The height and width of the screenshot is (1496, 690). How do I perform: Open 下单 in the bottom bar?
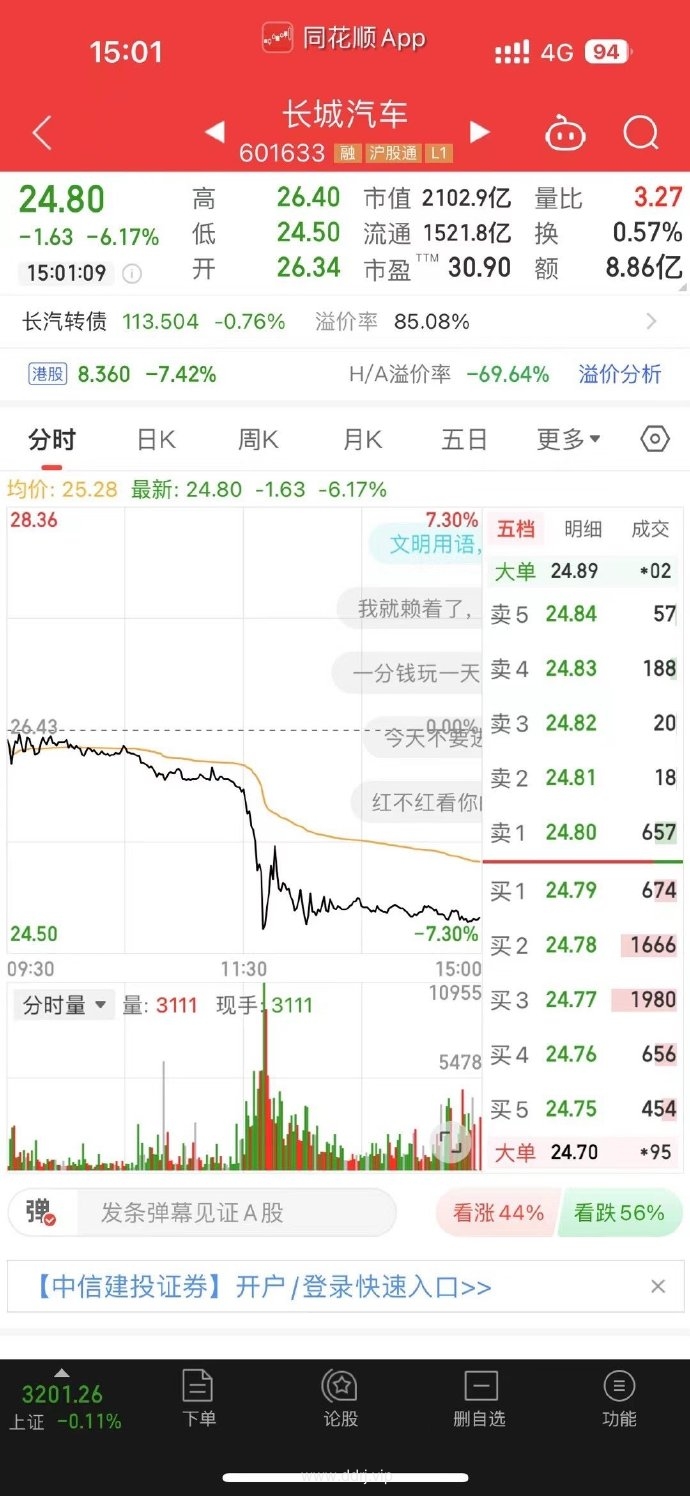click(198, 1398)
